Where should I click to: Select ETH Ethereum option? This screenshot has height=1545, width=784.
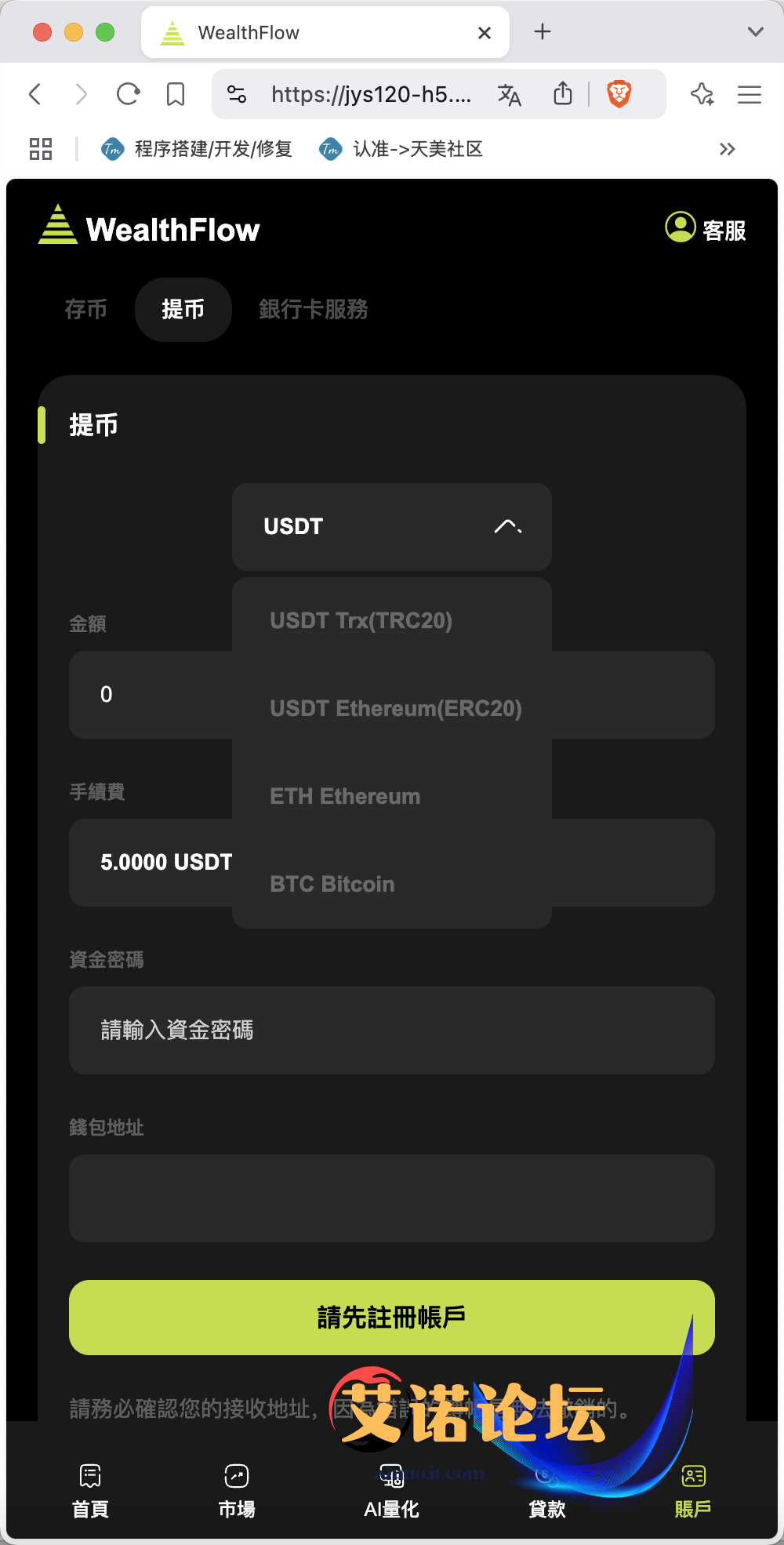pyautogui.click(x=345, y=797)
